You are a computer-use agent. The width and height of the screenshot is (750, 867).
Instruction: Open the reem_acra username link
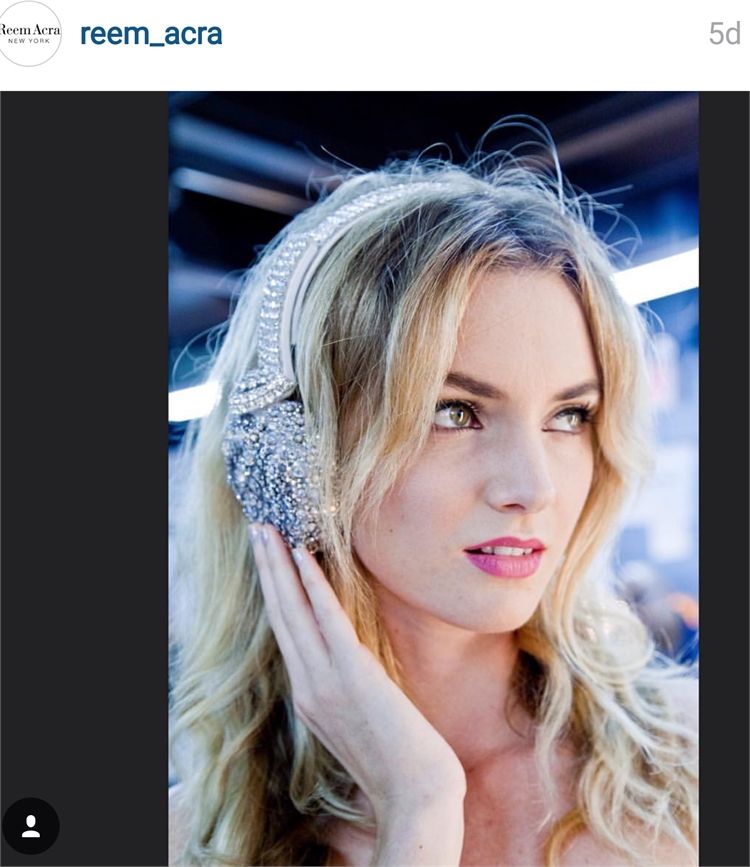pyautogui.click(x=151, y=34)
